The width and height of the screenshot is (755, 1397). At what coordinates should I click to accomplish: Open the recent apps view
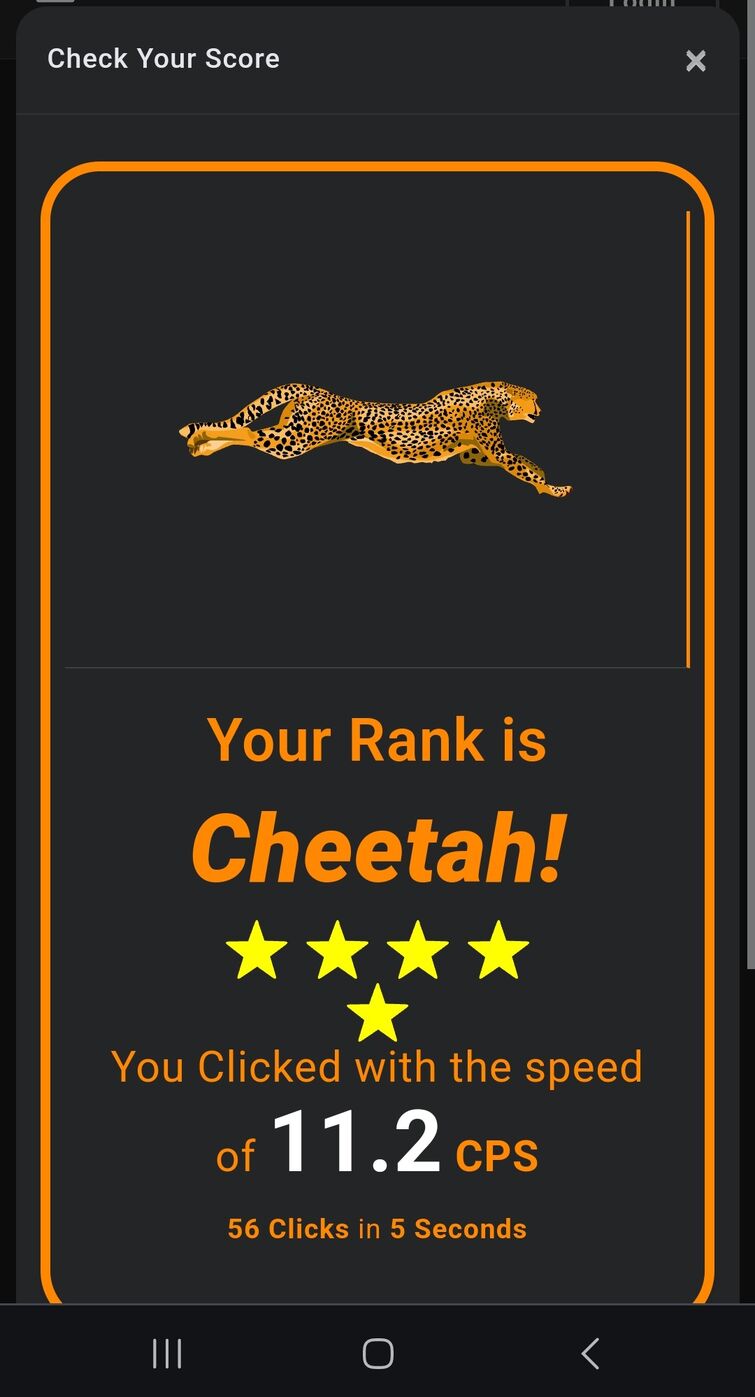click(167, 1353)
